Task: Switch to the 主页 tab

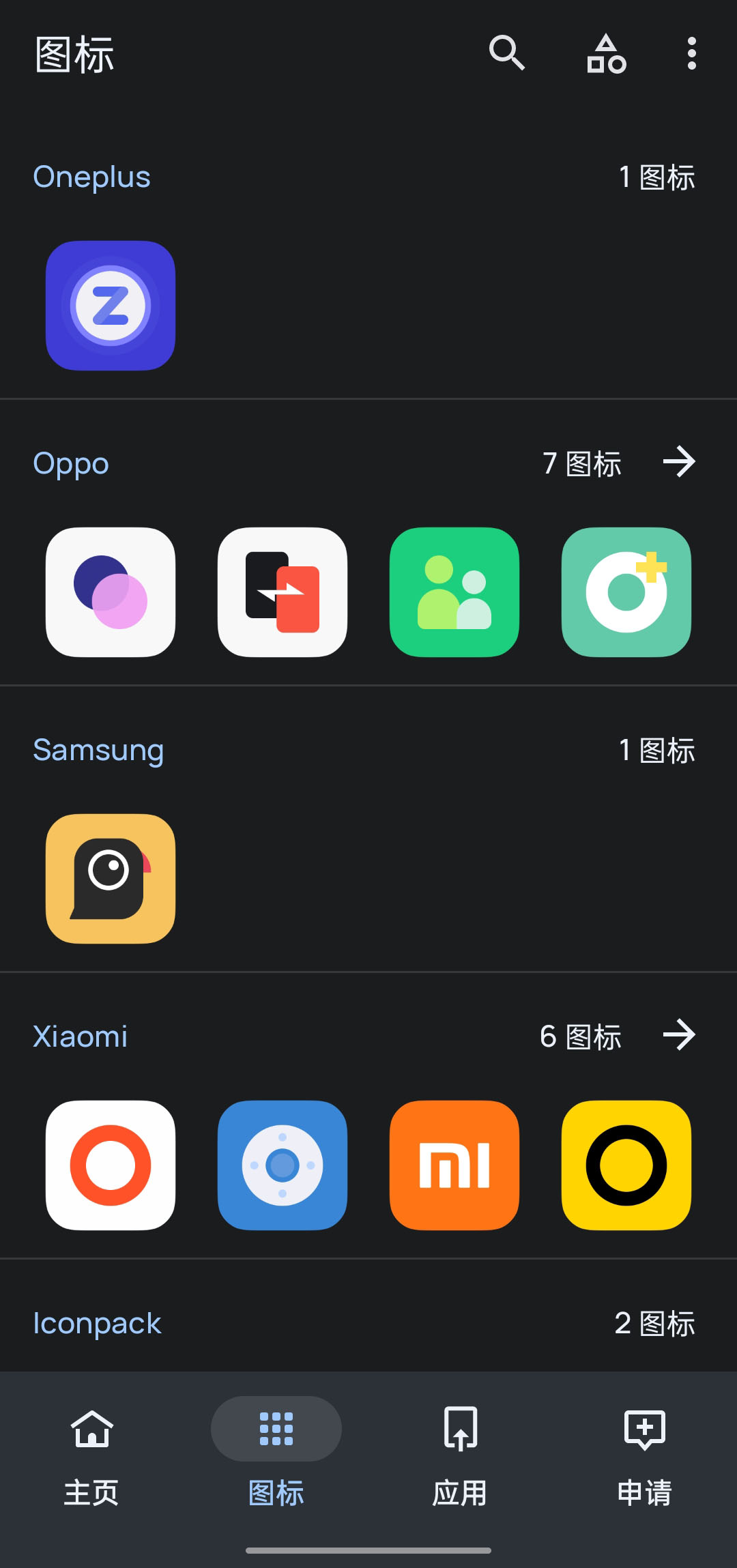Action: 91,1460
